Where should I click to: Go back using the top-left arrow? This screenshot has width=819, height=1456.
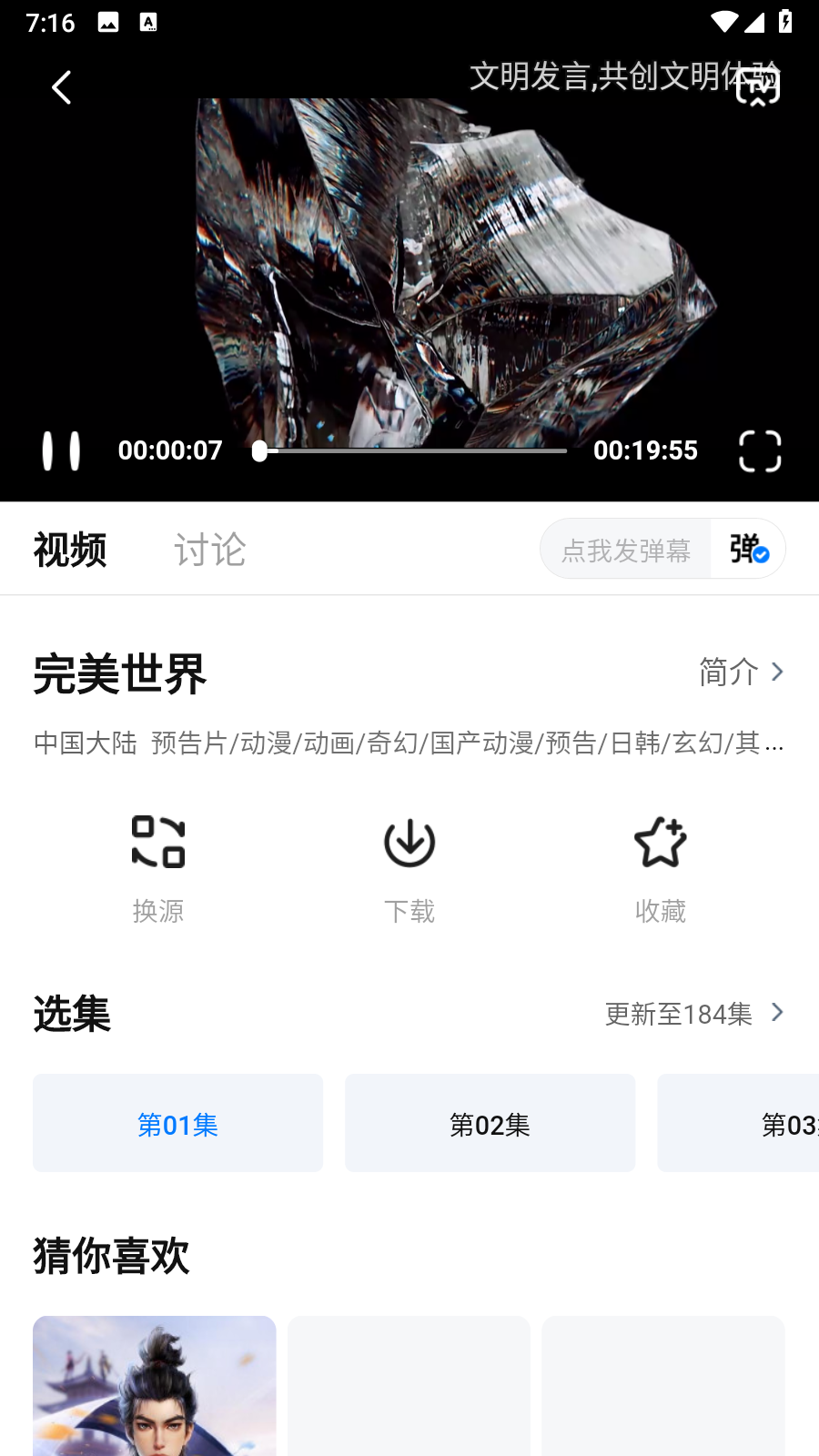(x=61, y=87)
